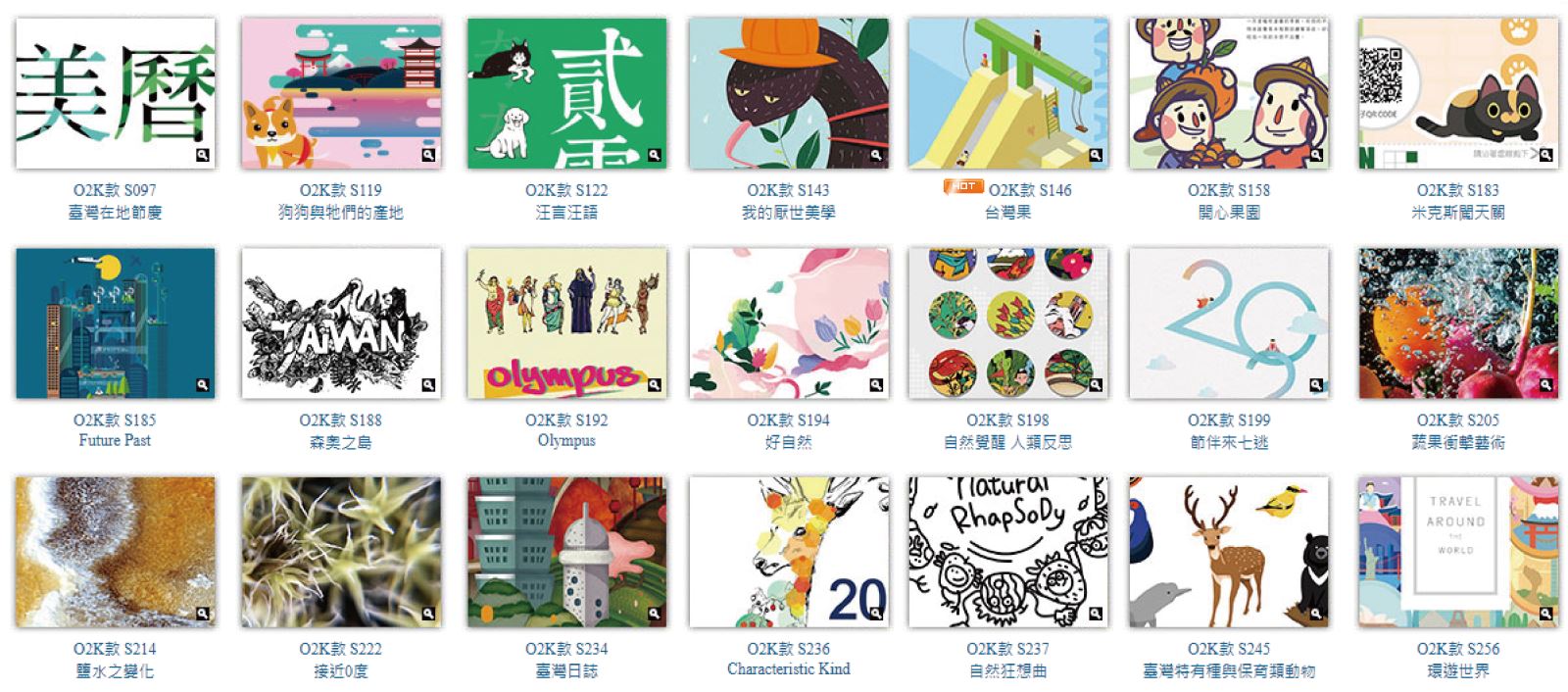The width and height of the screenshot is (1568, 692).
Task: Open the S183 米克斯鬧天關 cat thumbnail
Action: click(1457, 93)
